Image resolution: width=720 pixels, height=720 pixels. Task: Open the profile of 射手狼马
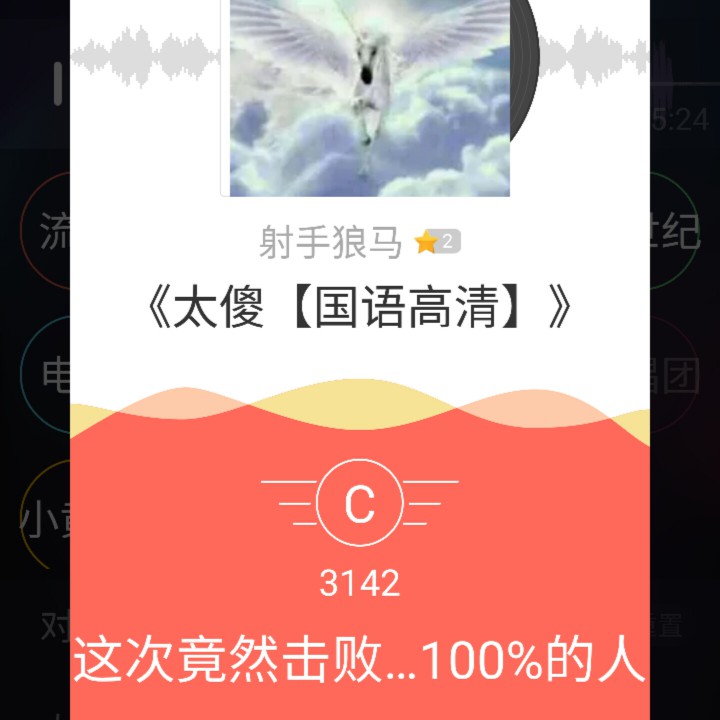331,241
